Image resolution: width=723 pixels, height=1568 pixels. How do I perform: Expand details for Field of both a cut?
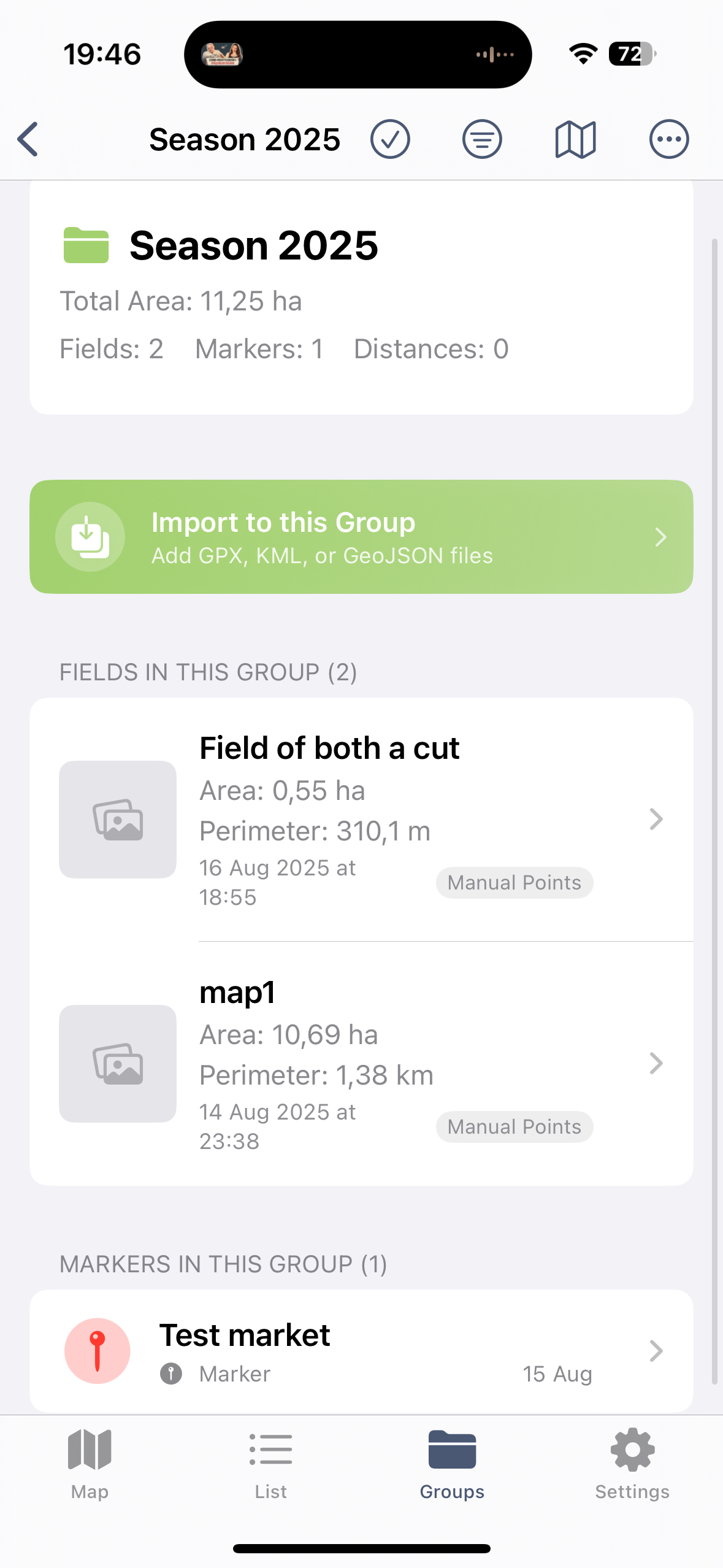click(x=656, y=820)
